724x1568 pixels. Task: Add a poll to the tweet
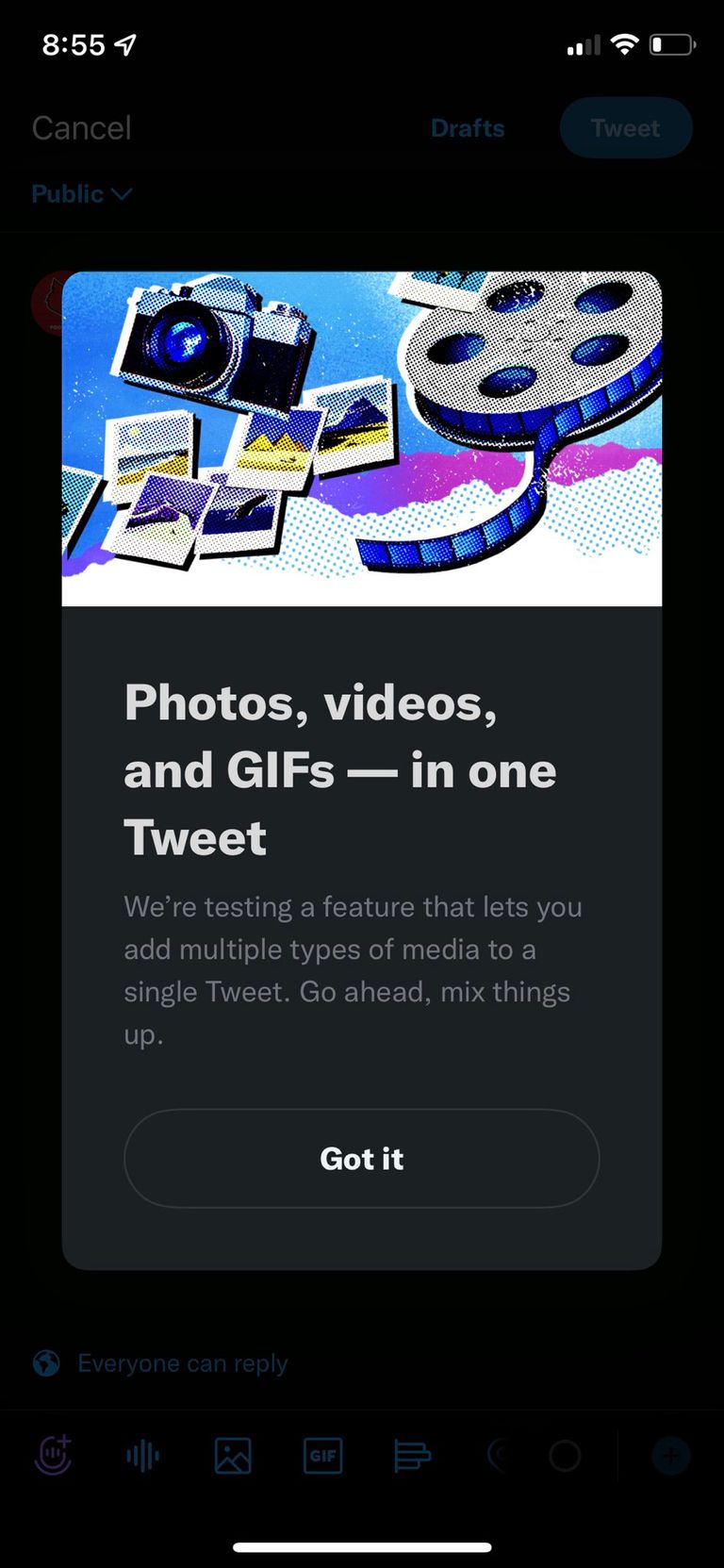(412, 1456)
